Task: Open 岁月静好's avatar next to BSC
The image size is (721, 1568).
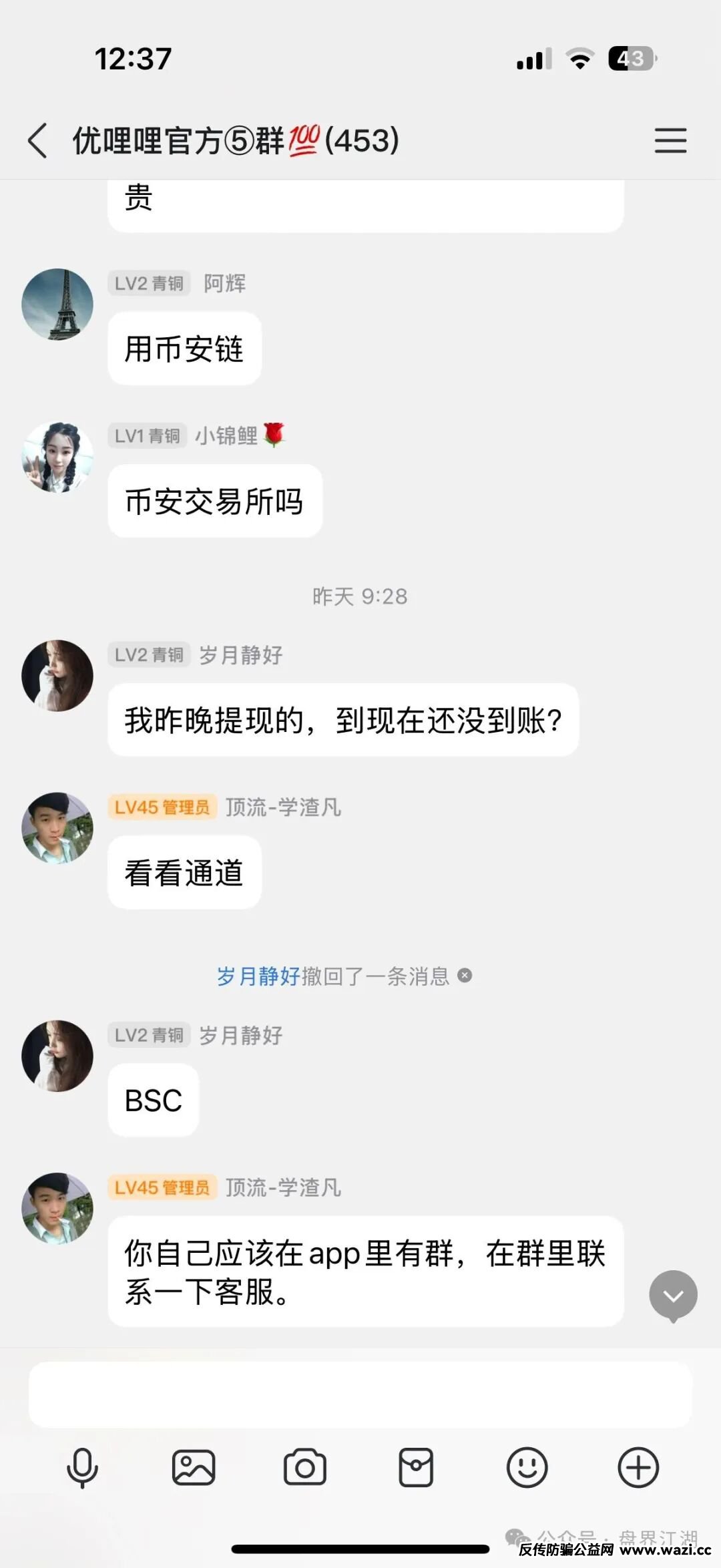Action: click(x=57, y=1056)
